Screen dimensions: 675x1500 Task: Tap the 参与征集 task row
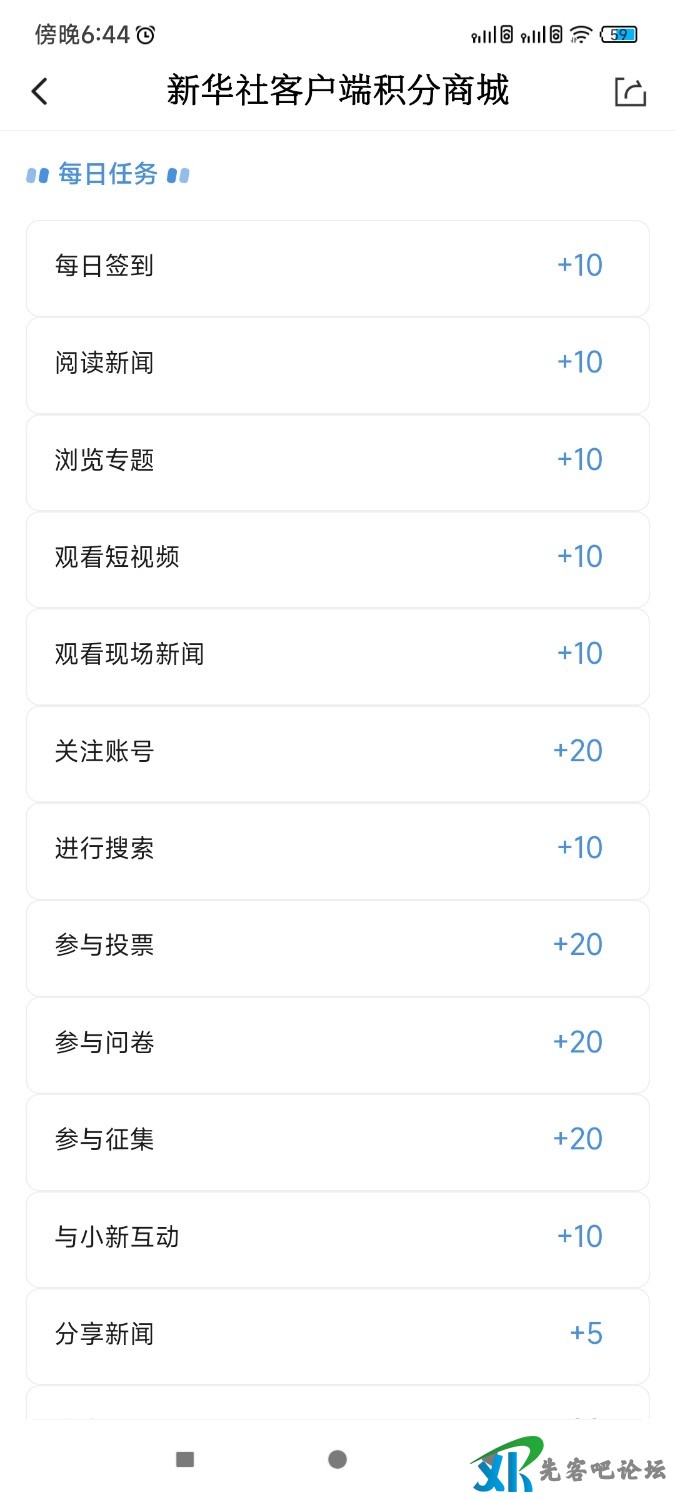point(337,1140)
